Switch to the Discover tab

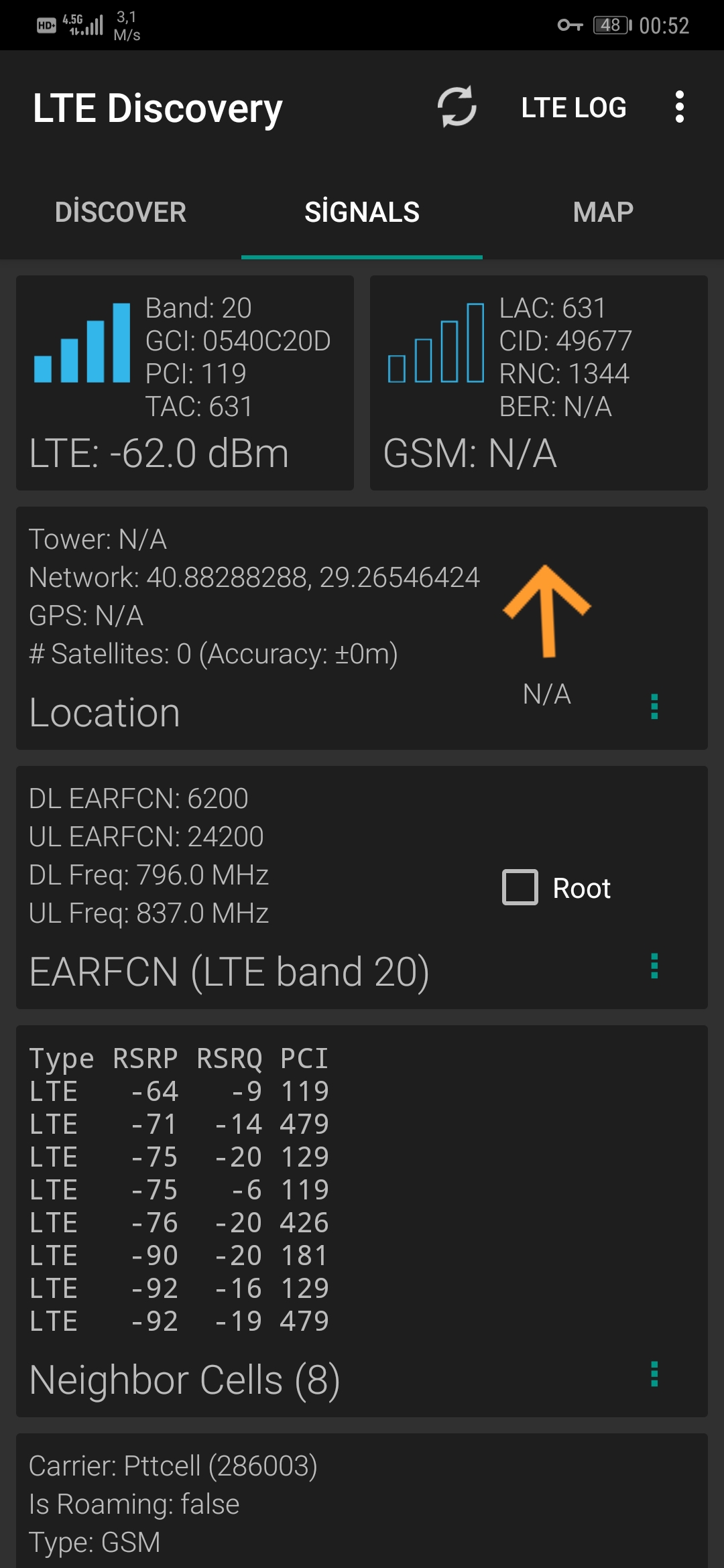point(121,212)
